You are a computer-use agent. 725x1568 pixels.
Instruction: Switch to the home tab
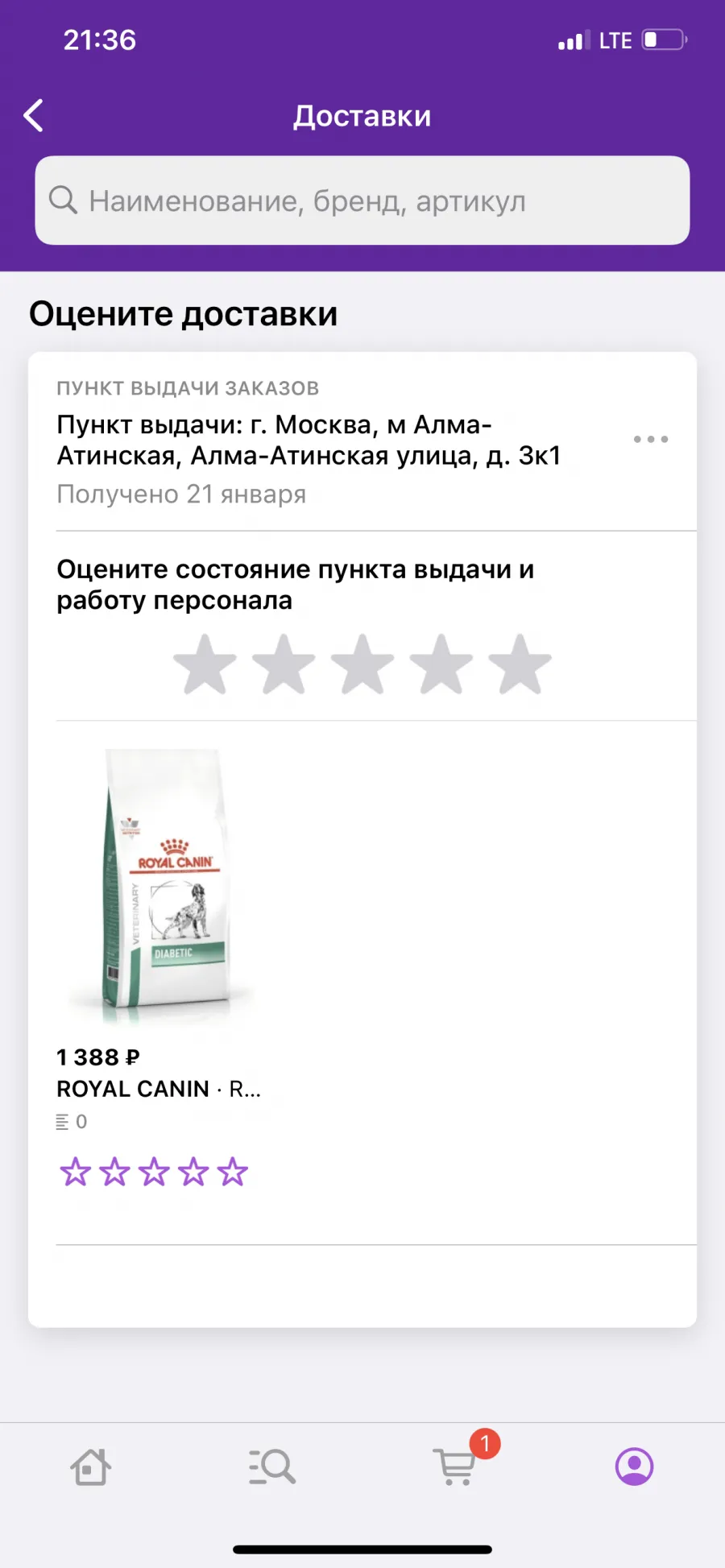pyautogui.click(x=90, y=1467)
